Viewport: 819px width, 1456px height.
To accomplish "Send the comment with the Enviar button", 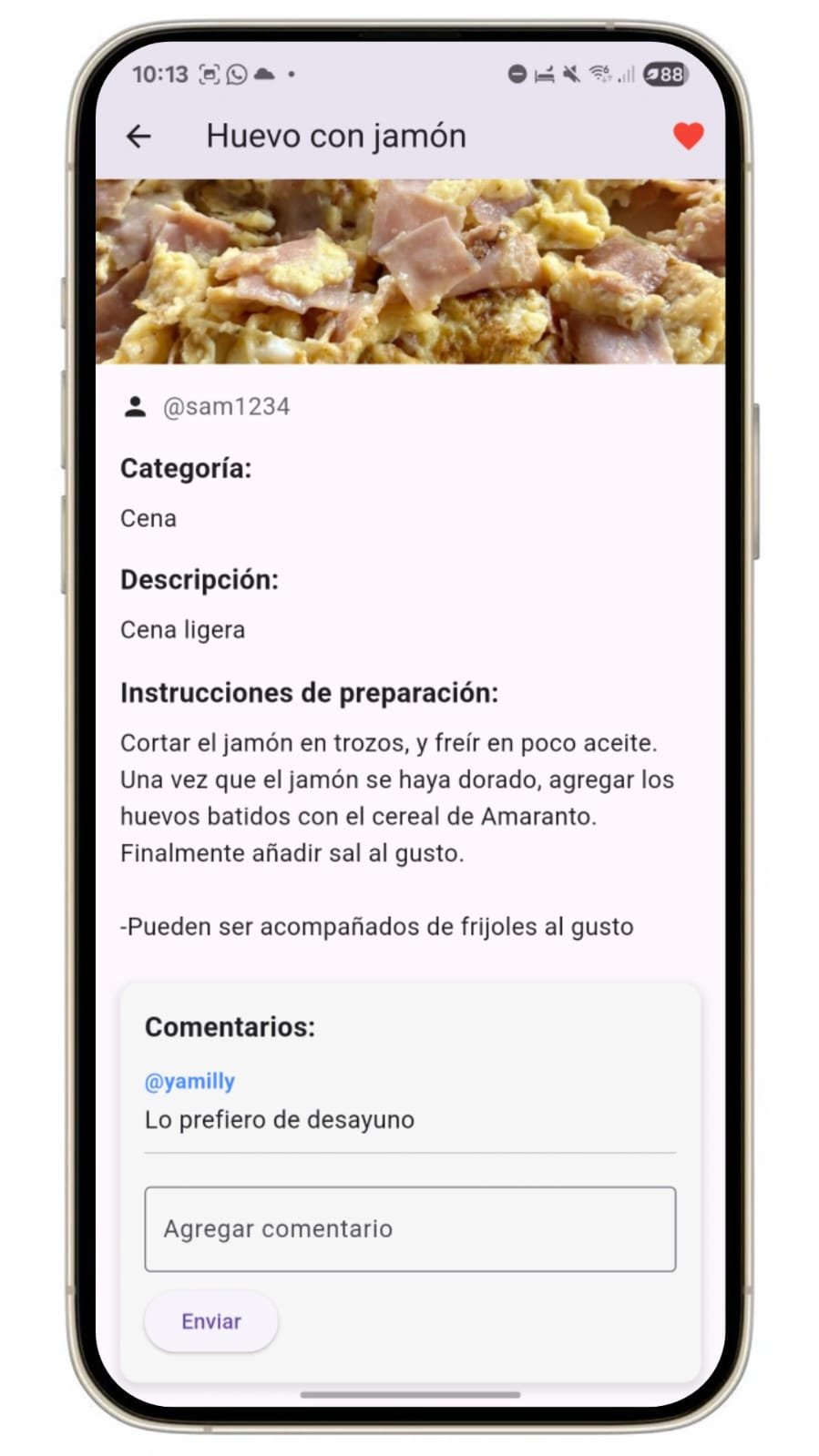I will pyautogui.click(x=210, y=1321).
